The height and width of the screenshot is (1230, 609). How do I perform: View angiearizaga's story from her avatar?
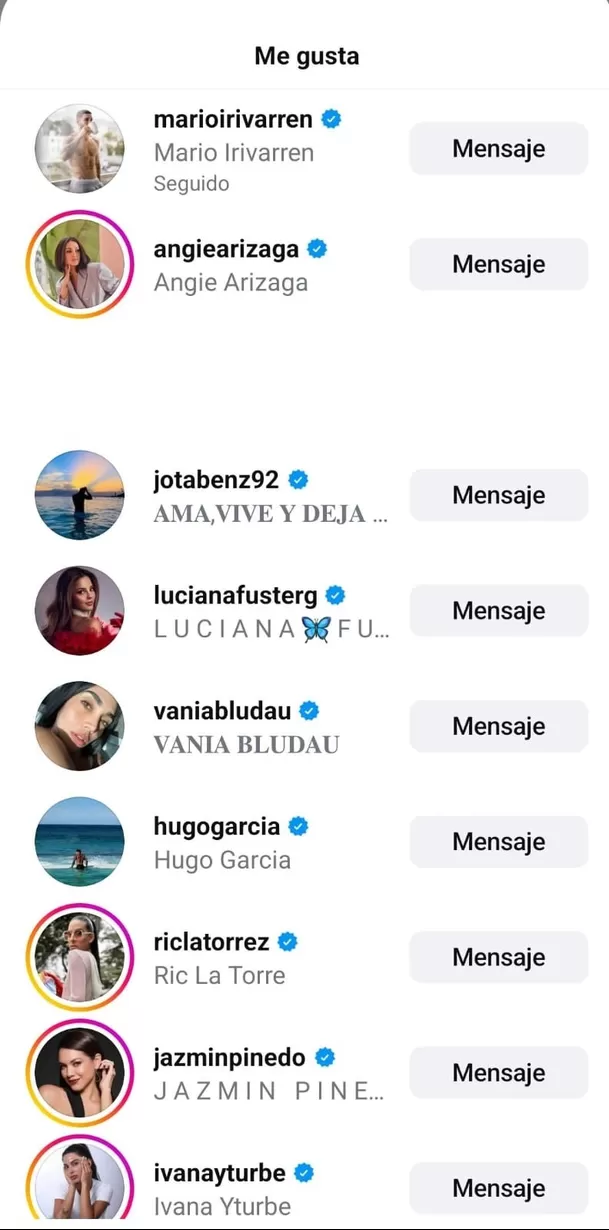click(80, 264)
